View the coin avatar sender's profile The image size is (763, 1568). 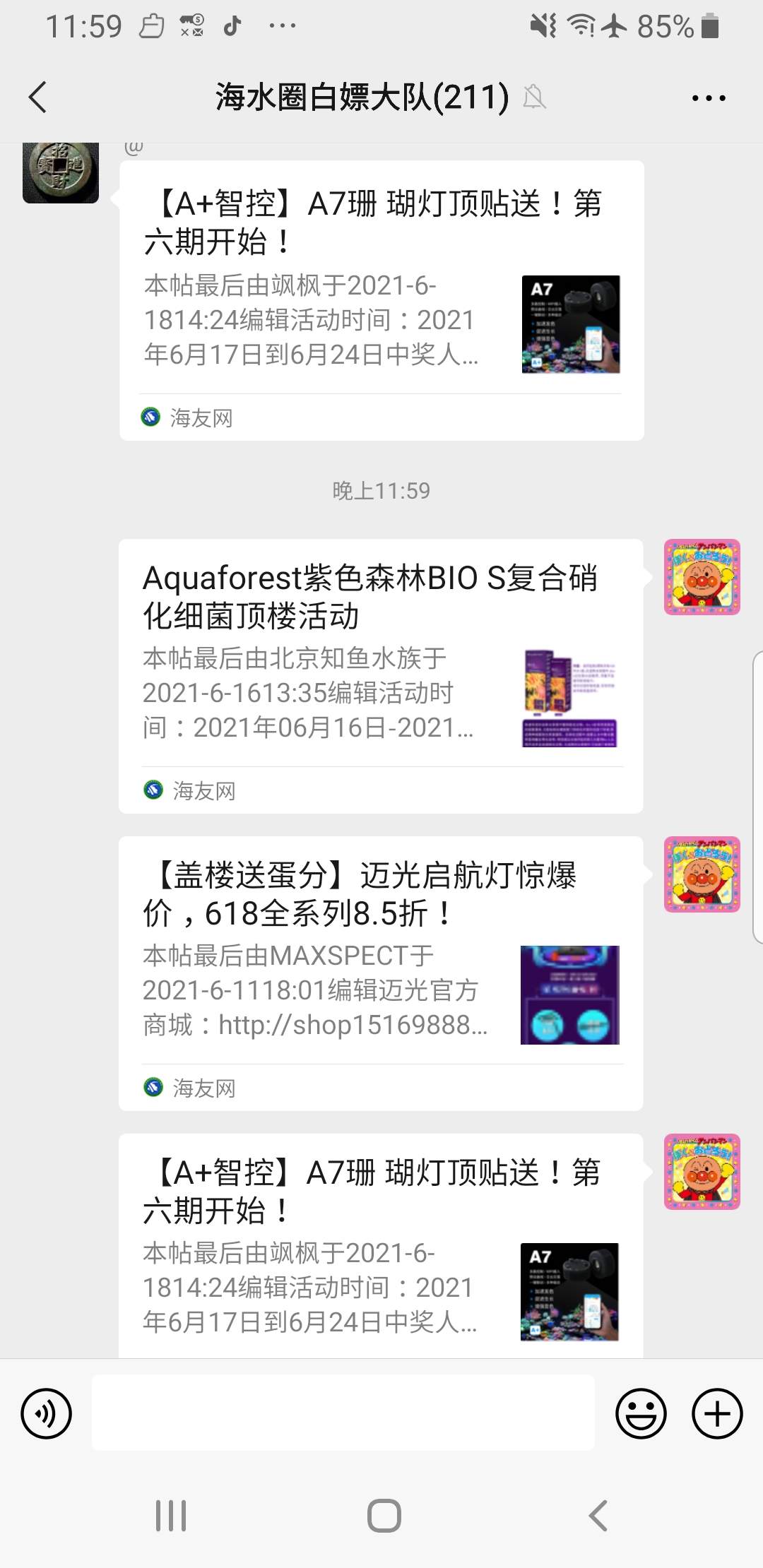point(61,172)
